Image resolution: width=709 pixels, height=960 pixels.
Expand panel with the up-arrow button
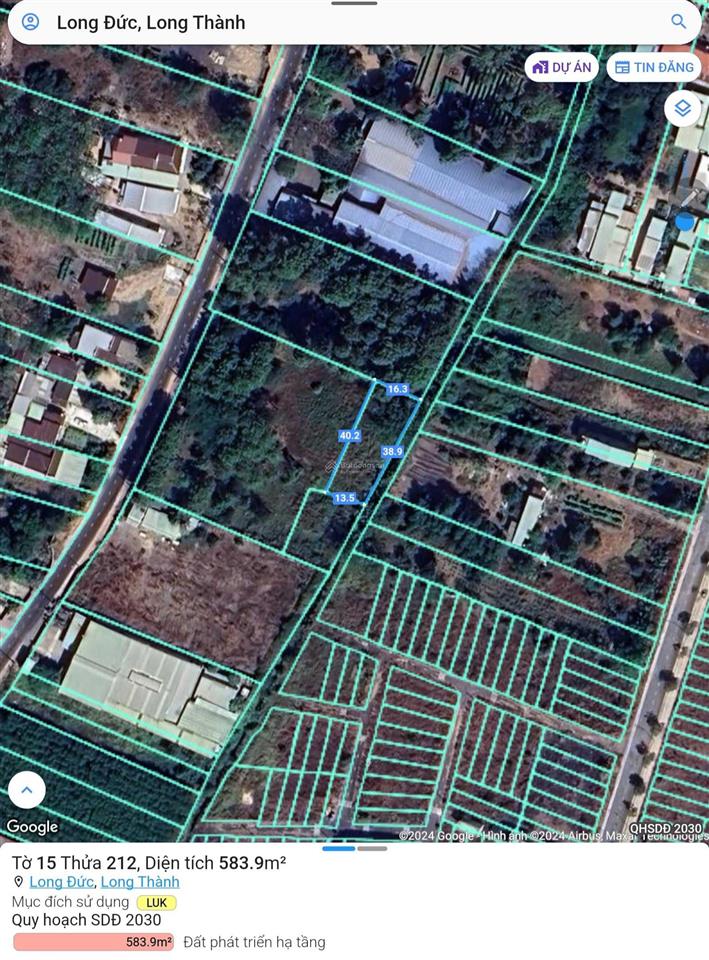27,790
